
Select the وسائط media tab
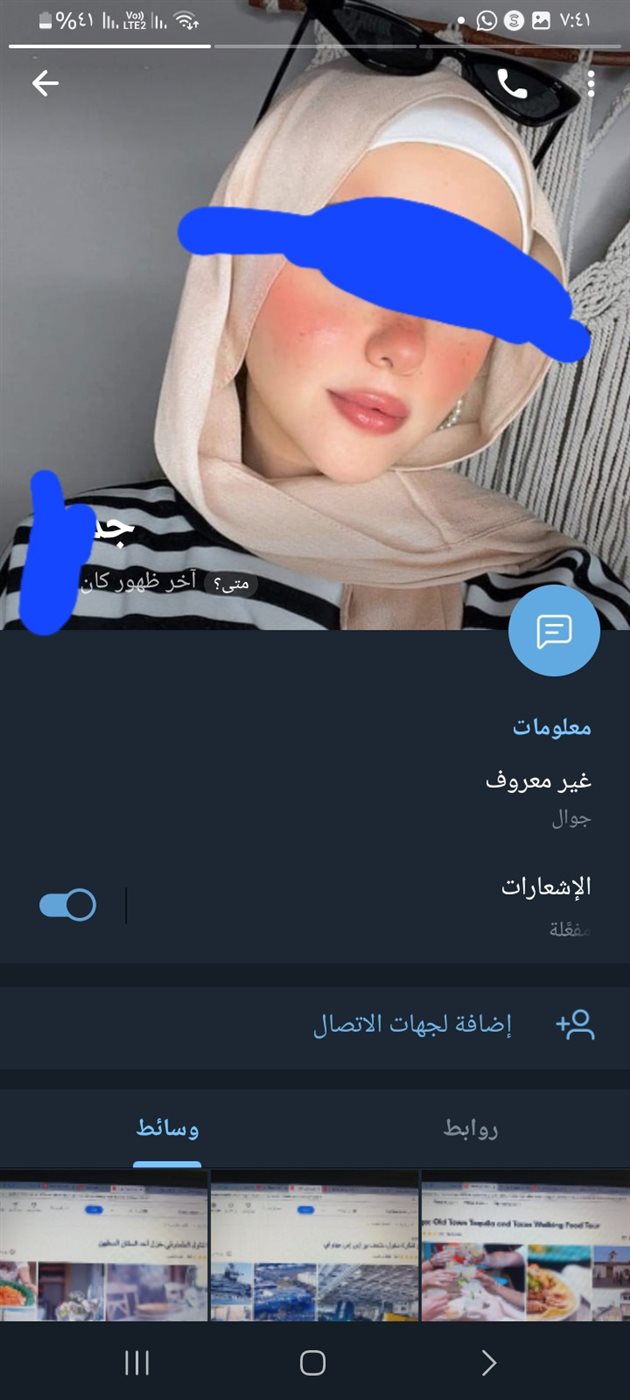167,1129
